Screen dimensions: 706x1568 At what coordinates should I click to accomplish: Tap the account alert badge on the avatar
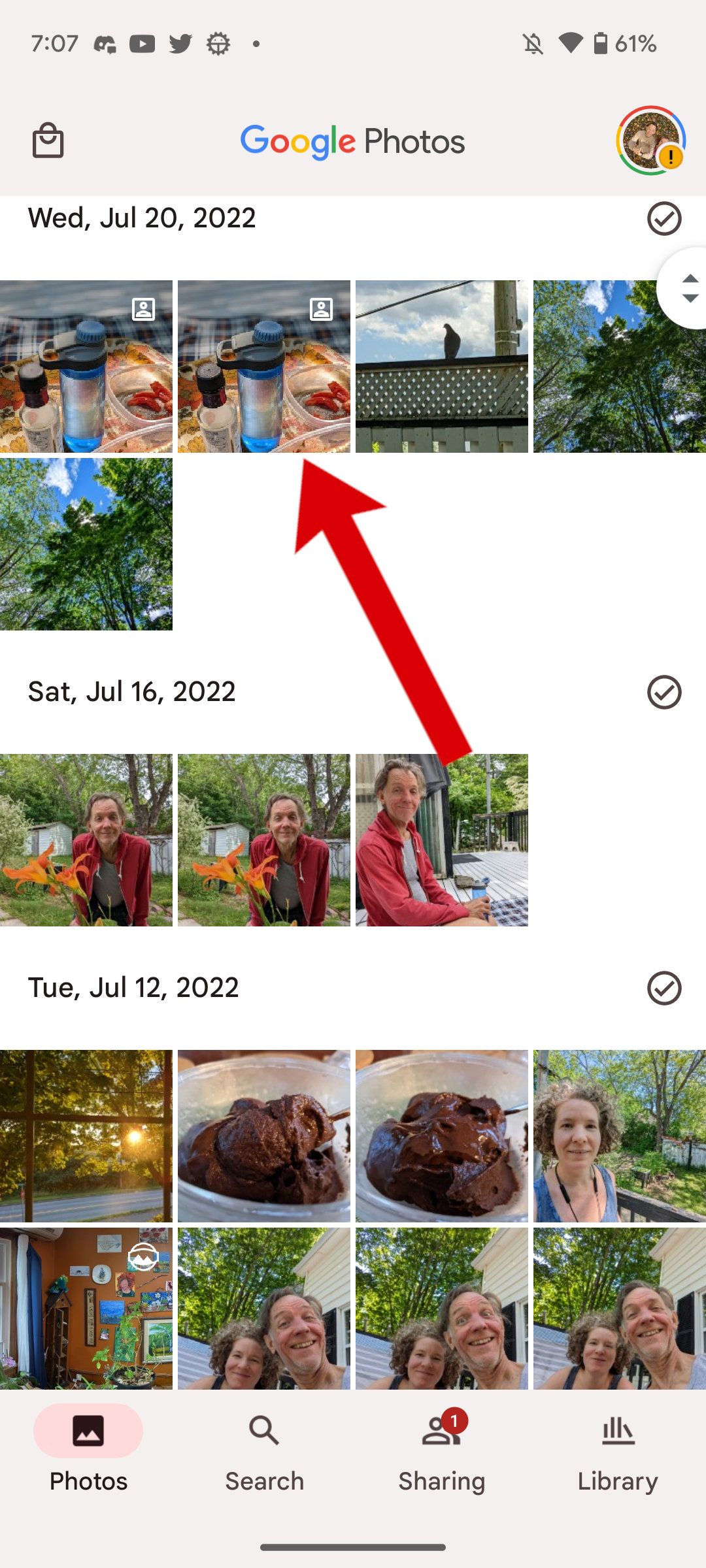pos(671,157)
